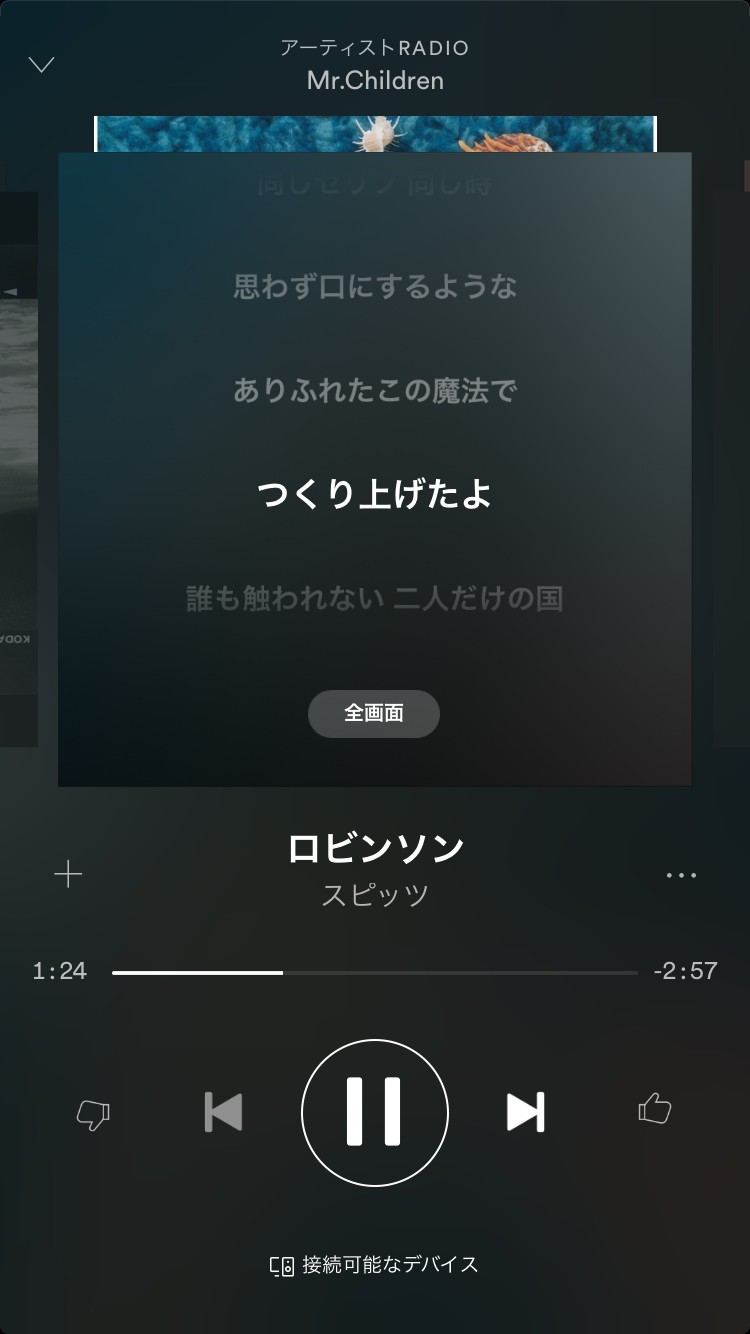Screen dimensions: 750x1334
Task: Add ロビンソン to your library
Action: click(68, 875)
